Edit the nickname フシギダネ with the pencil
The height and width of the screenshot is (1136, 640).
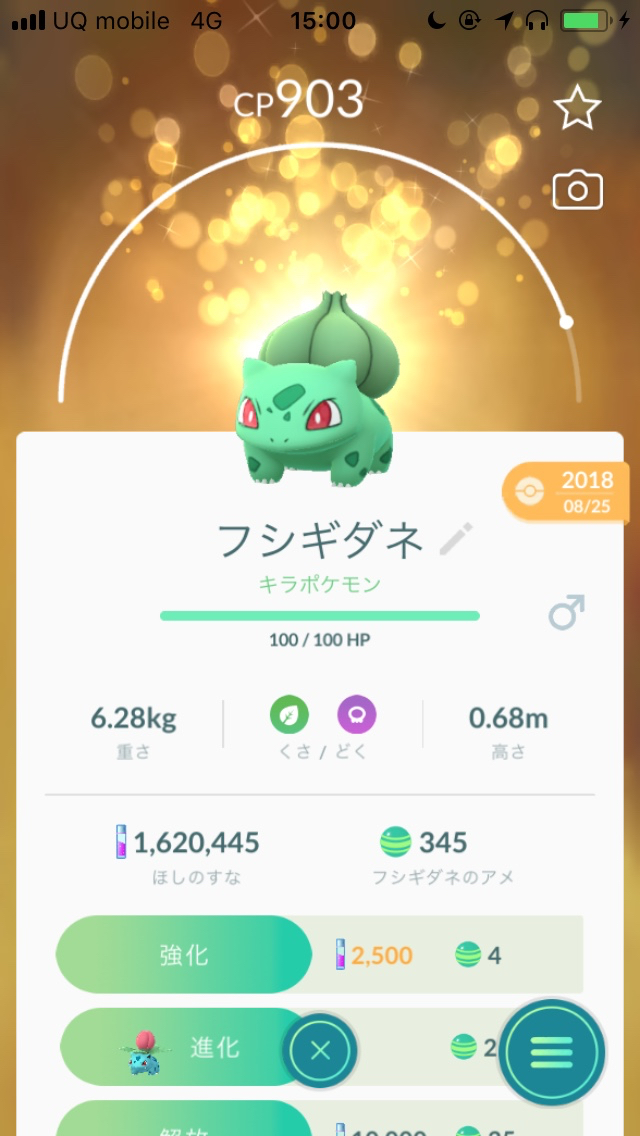456,540
